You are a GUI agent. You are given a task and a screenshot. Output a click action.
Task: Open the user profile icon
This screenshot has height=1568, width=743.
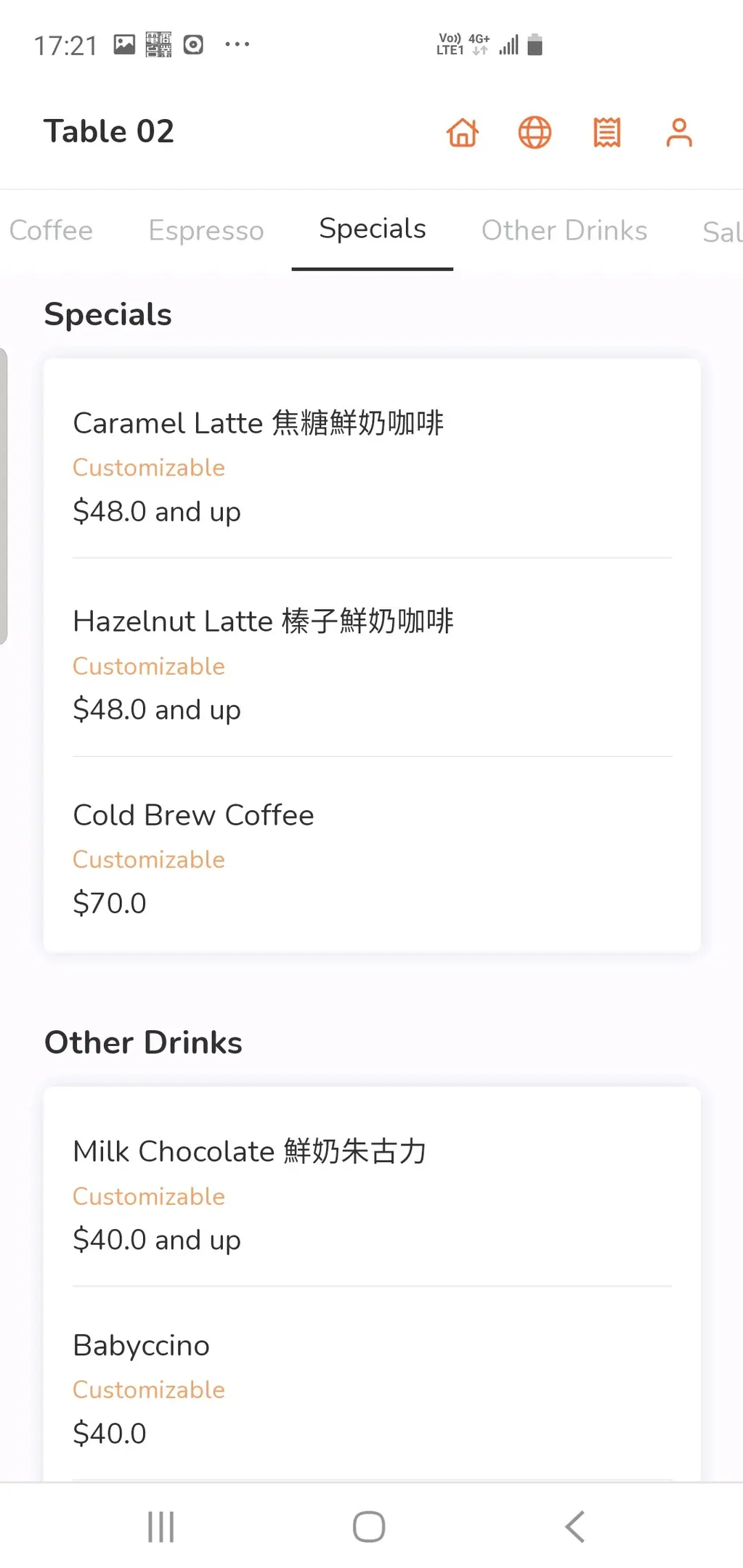click(x=679, y=133)
